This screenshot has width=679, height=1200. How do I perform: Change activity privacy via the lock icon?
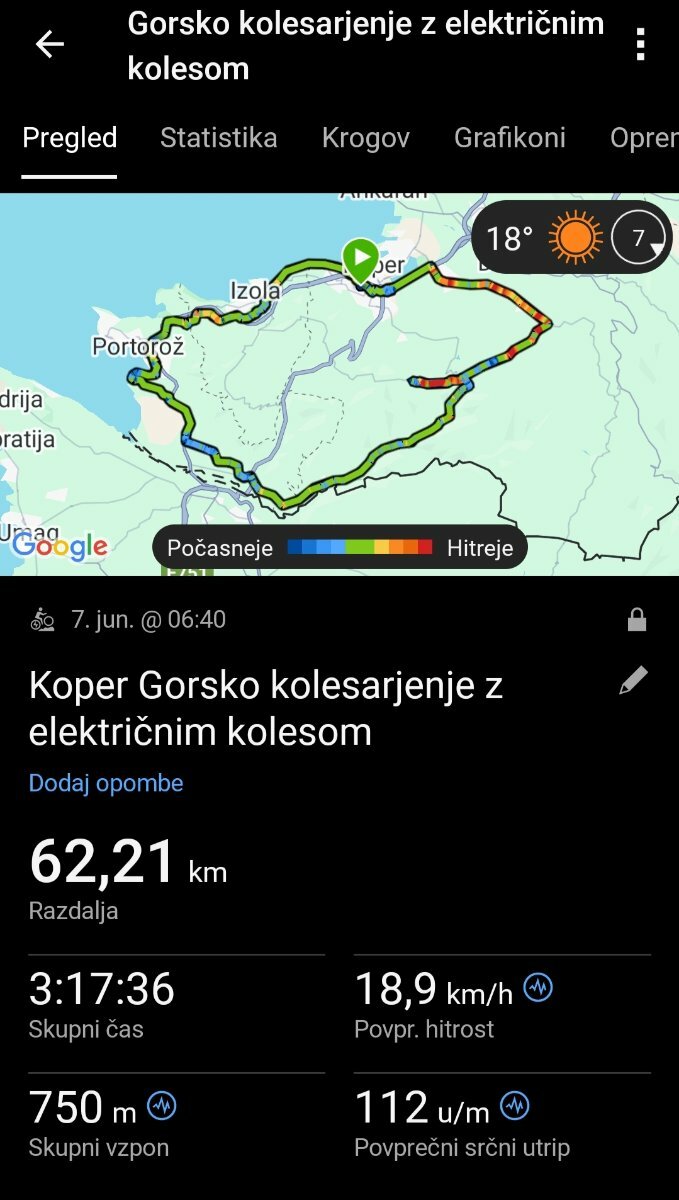(x=636, y=620)
